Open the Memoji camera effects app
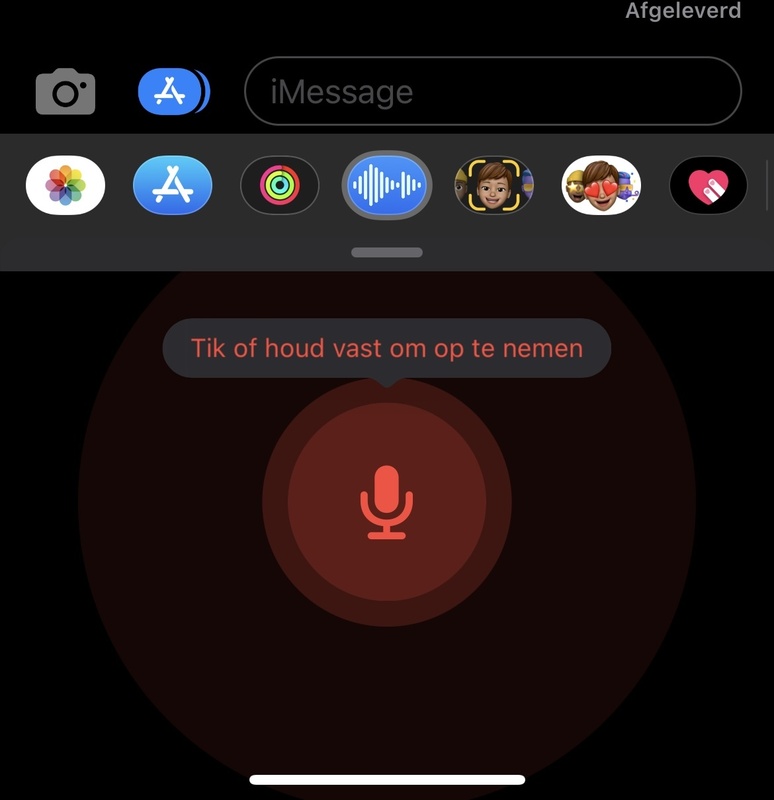Viewport: 774px width, 800px height. click(494, 185)
